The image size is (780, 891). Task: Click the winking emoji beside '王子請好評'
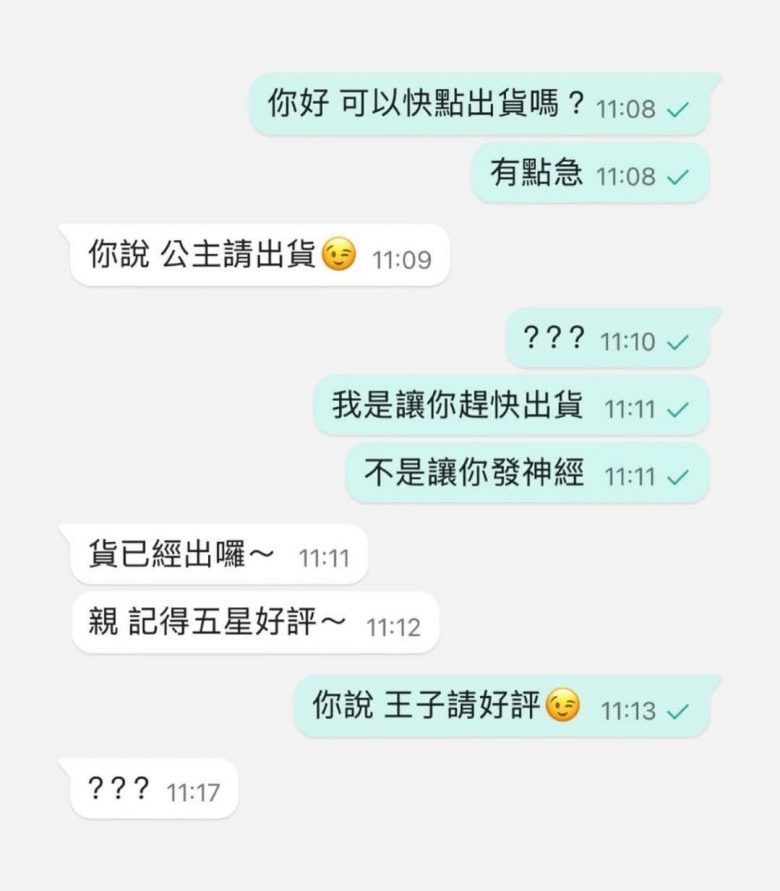point(562,706)
